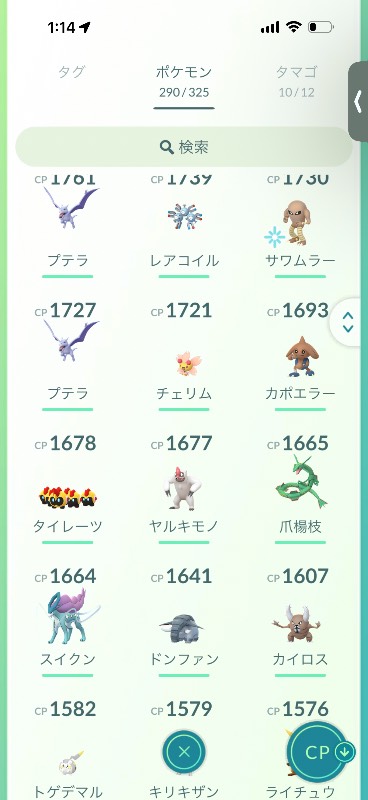The height and width of the screenshot is (800, 368).
Task: Open the CP sort order button
Action: (321, 752)
